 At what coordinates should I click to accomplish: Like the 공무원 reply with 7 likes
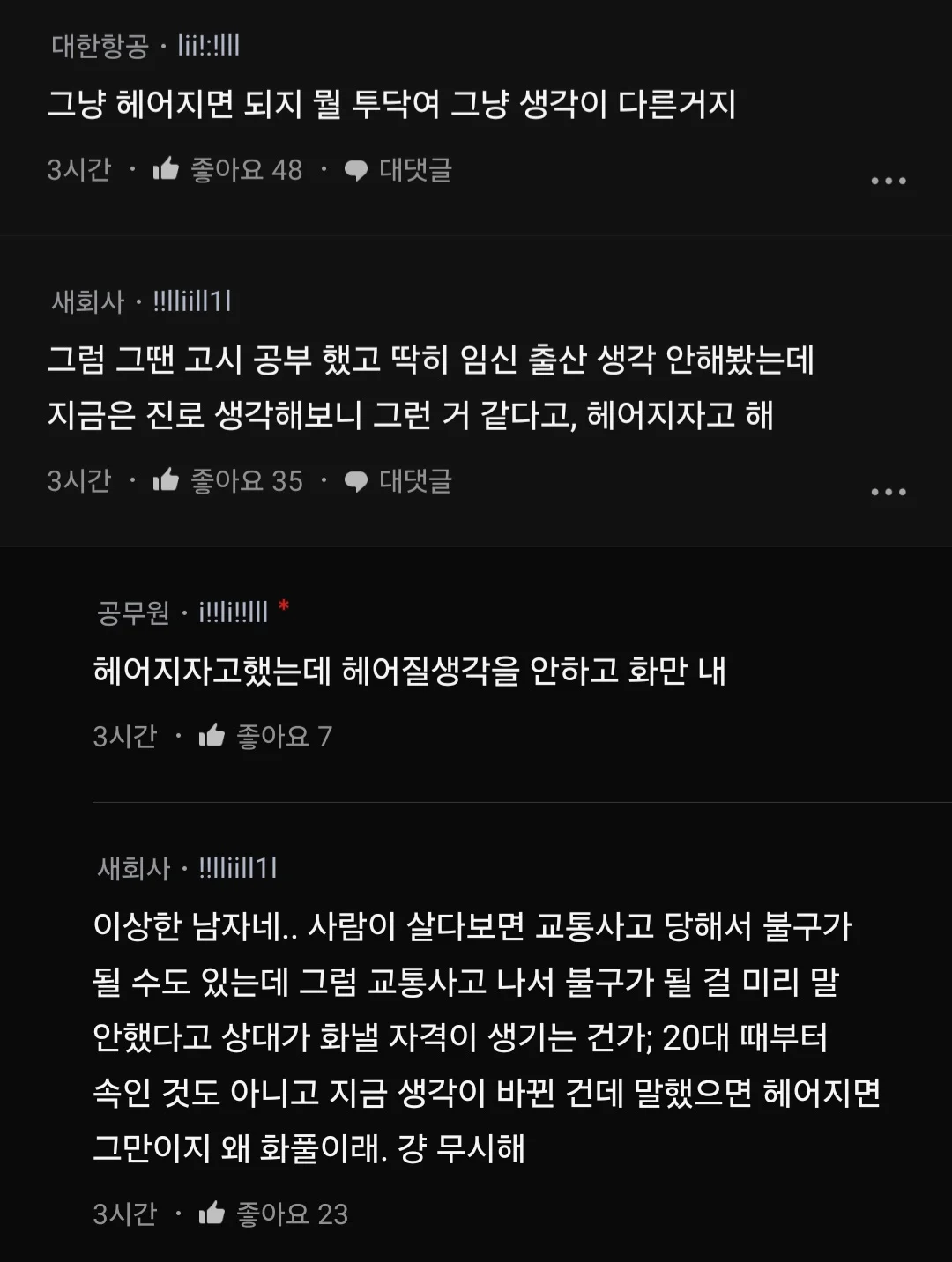tap(212, 736)
